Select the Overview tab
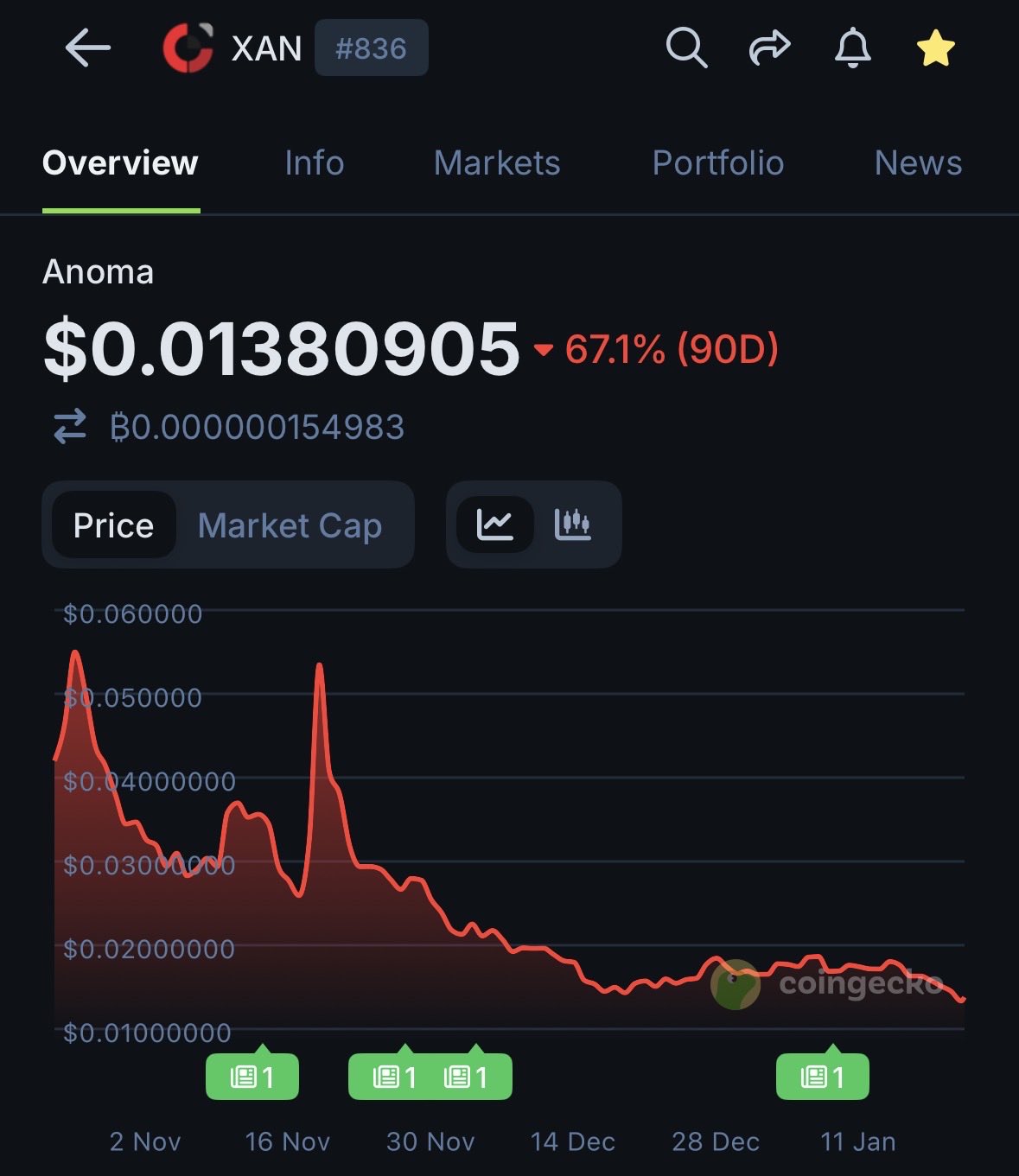 [x=120, y=163]
